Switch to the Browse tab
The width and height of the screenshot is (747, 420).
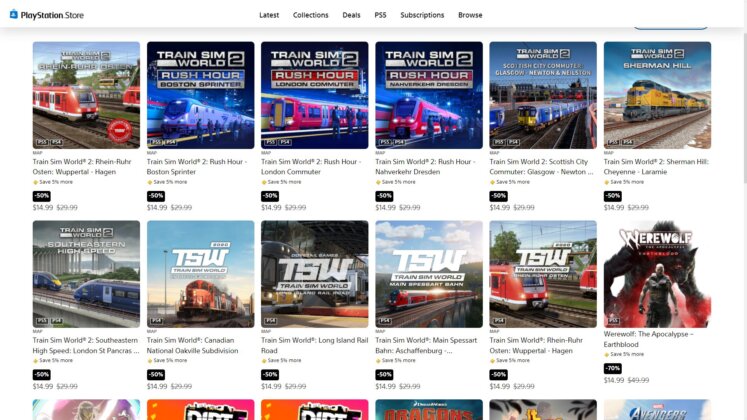pyautogui.click(x=470, y=15)
